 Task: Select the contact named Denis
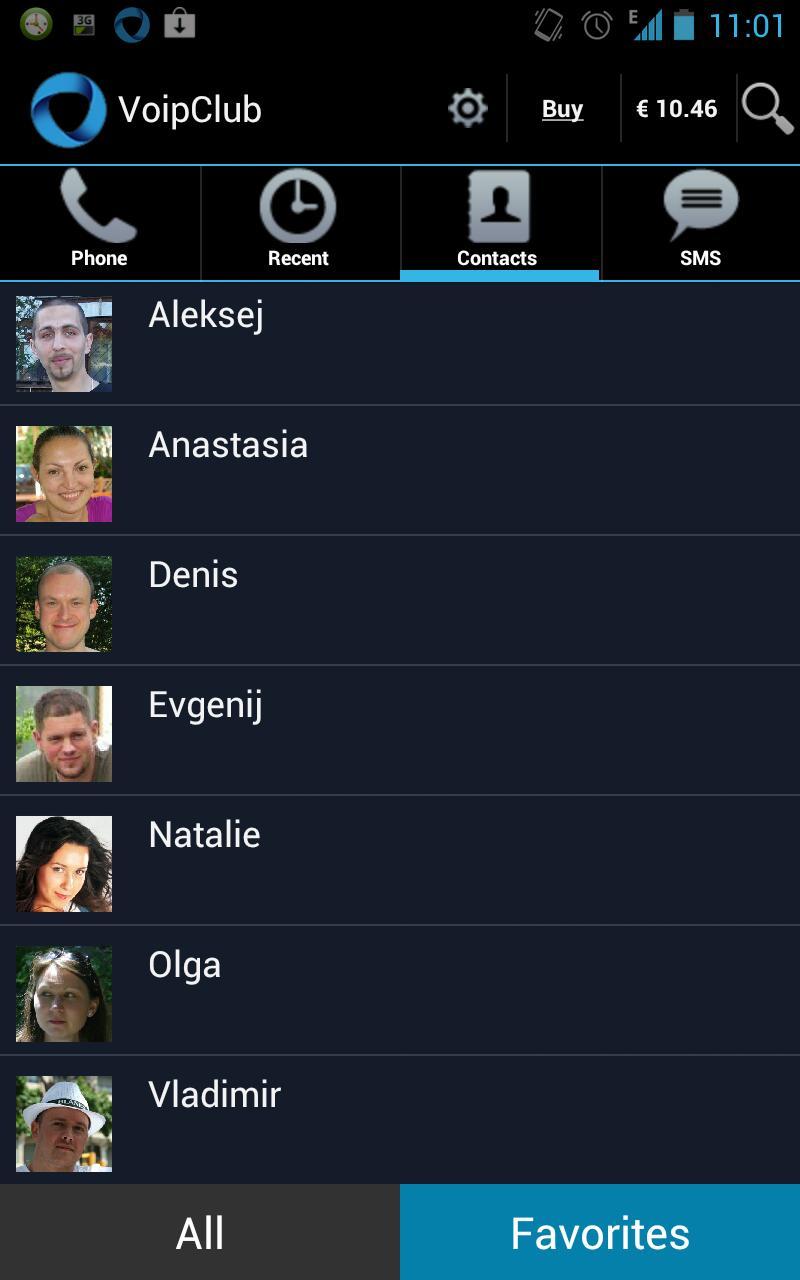pyautogui.click(x=400, y=603)
